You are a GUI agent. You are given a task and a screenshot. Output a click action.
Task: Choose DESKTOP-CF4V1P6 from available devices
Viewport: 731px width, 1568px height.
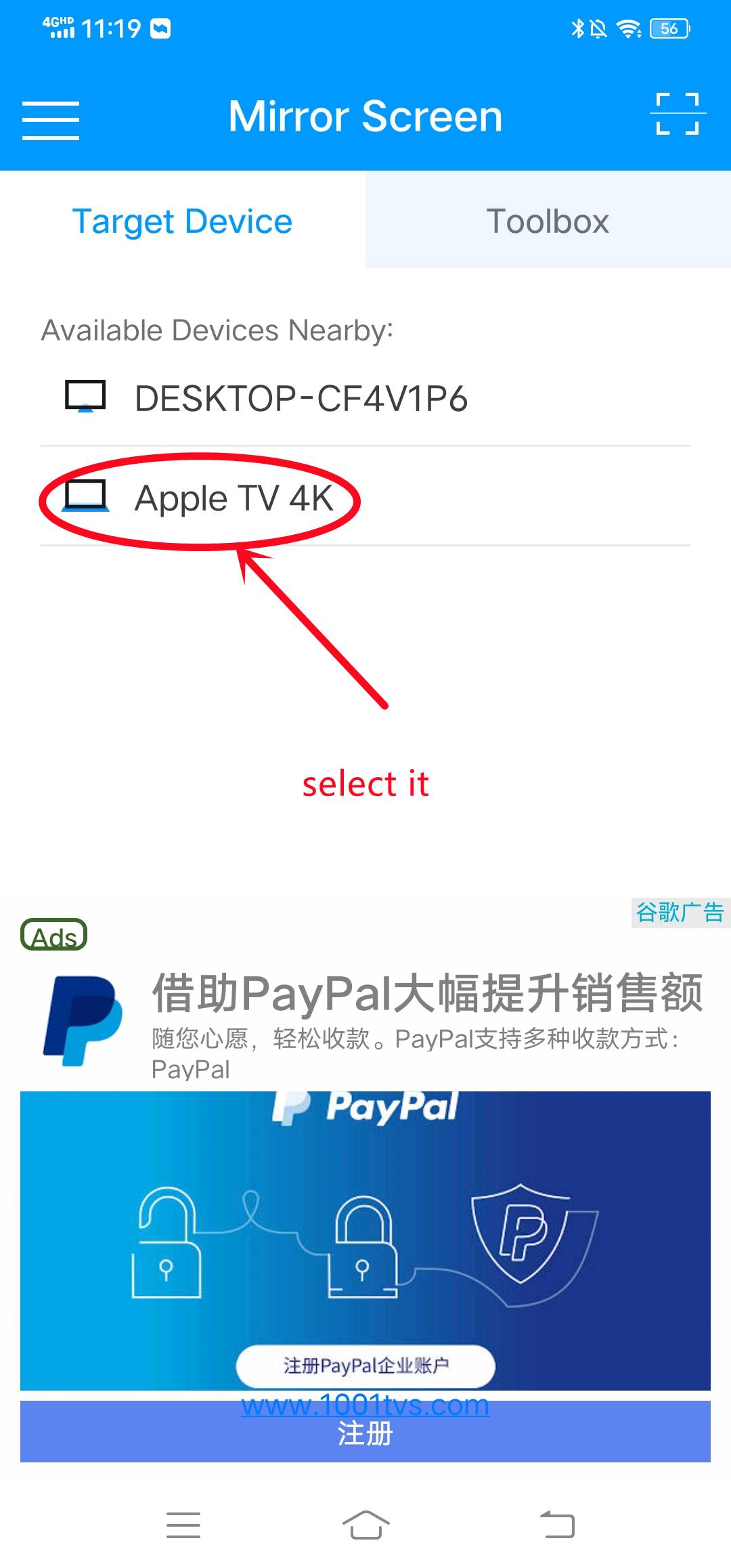pyautogui.click(x=365, y=398)
